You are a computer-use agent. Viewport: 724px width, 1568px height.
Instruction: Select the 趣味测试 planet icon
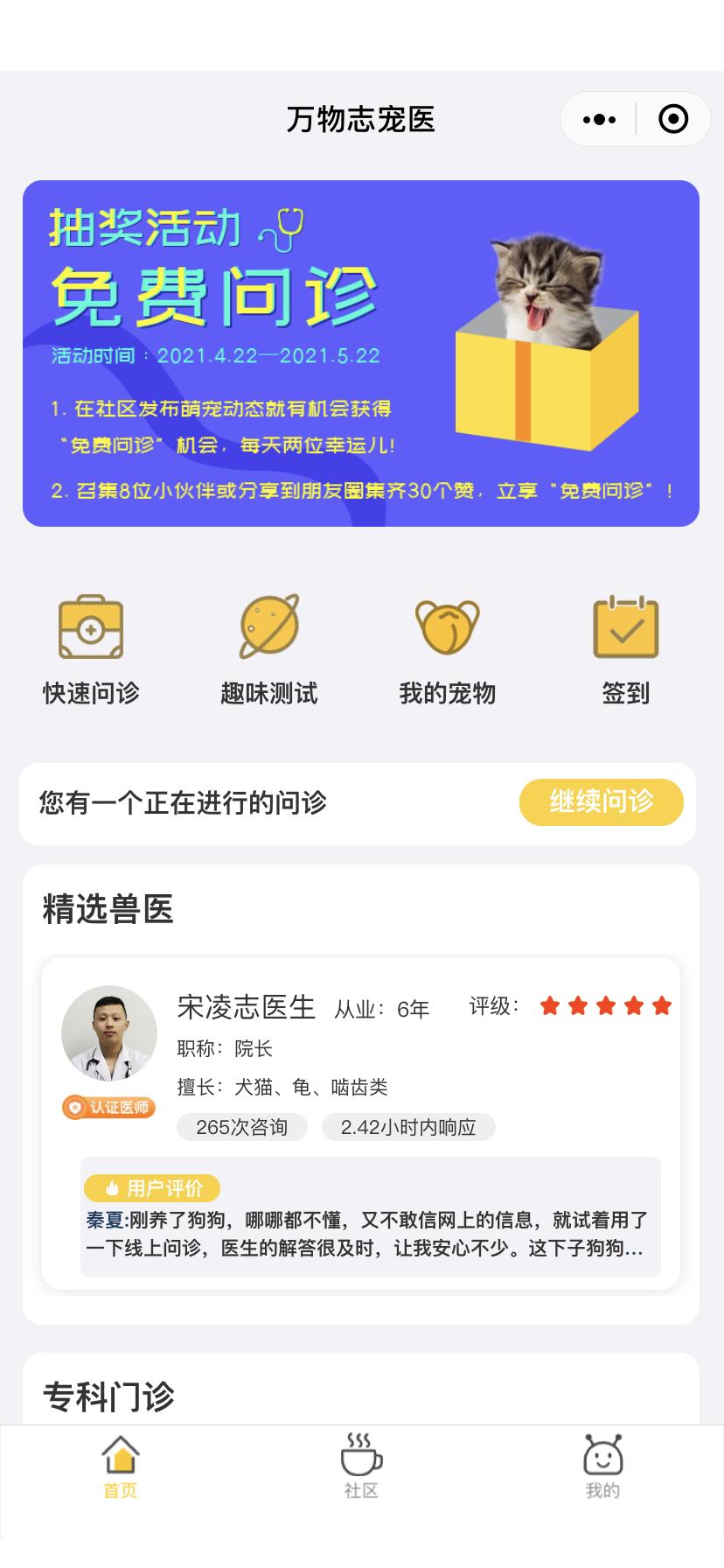click(269, 626)
